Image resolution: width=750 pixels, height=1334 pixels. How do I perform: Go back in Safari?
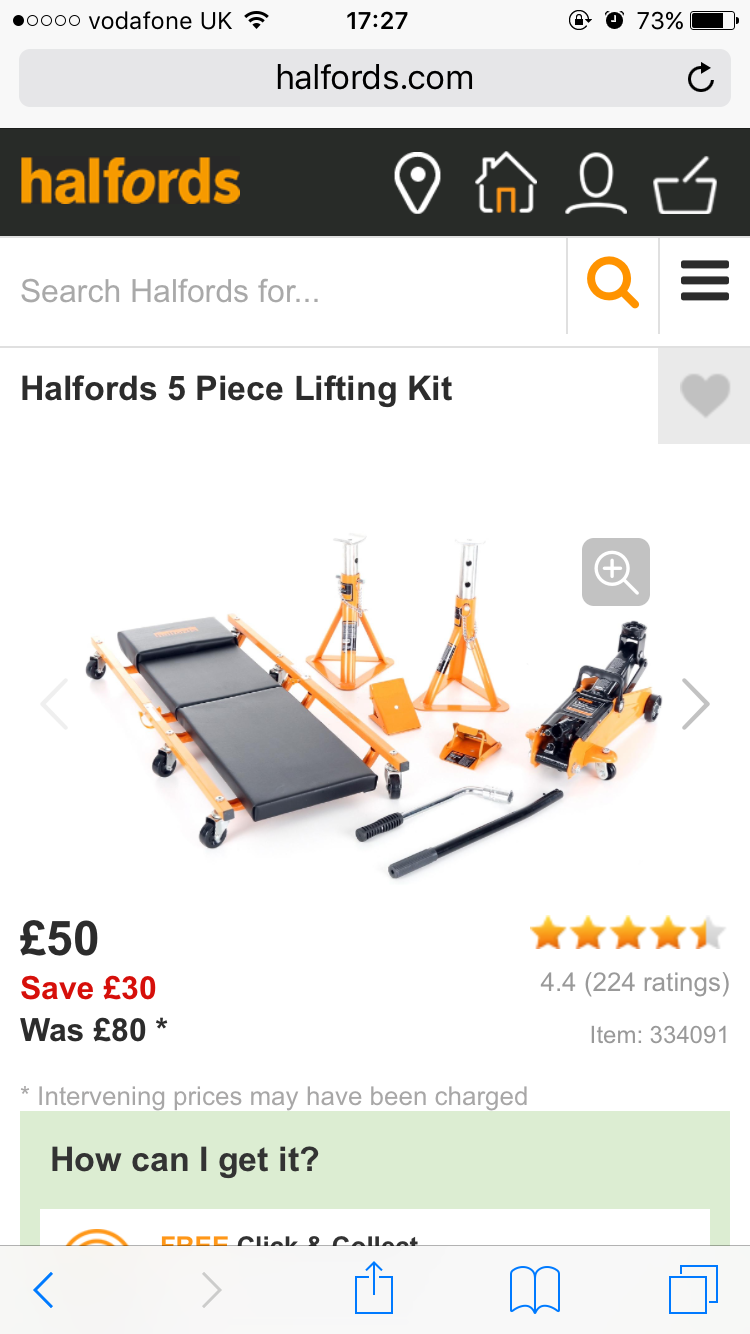pos(43,1290)
